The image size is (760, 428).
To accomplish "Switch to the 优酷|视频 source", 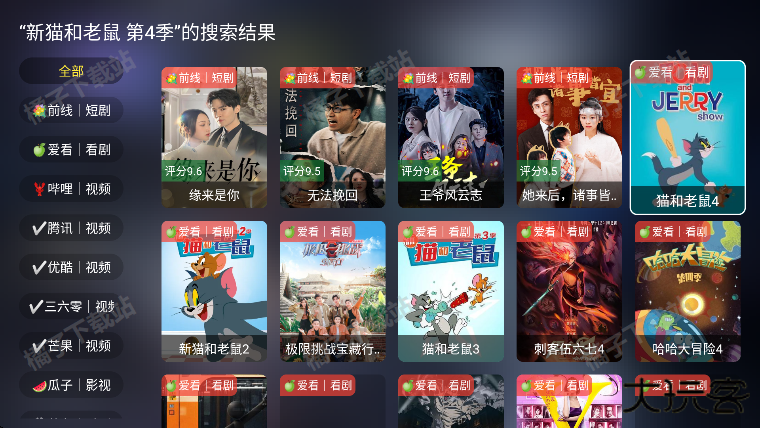I will point(71,267).
